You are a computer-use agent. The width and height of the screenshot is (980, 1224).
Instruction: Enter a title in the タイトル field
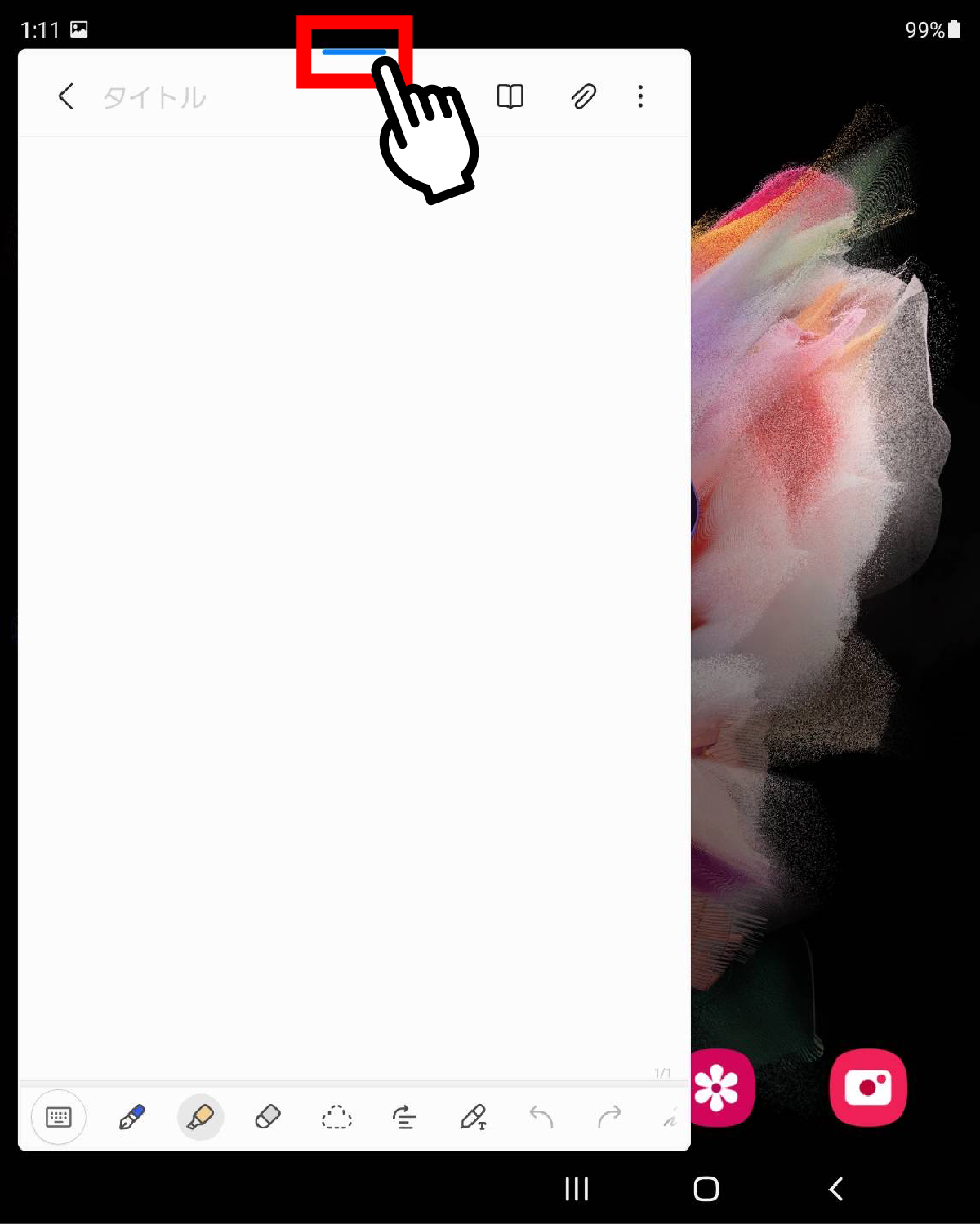(x=155, y=97)
